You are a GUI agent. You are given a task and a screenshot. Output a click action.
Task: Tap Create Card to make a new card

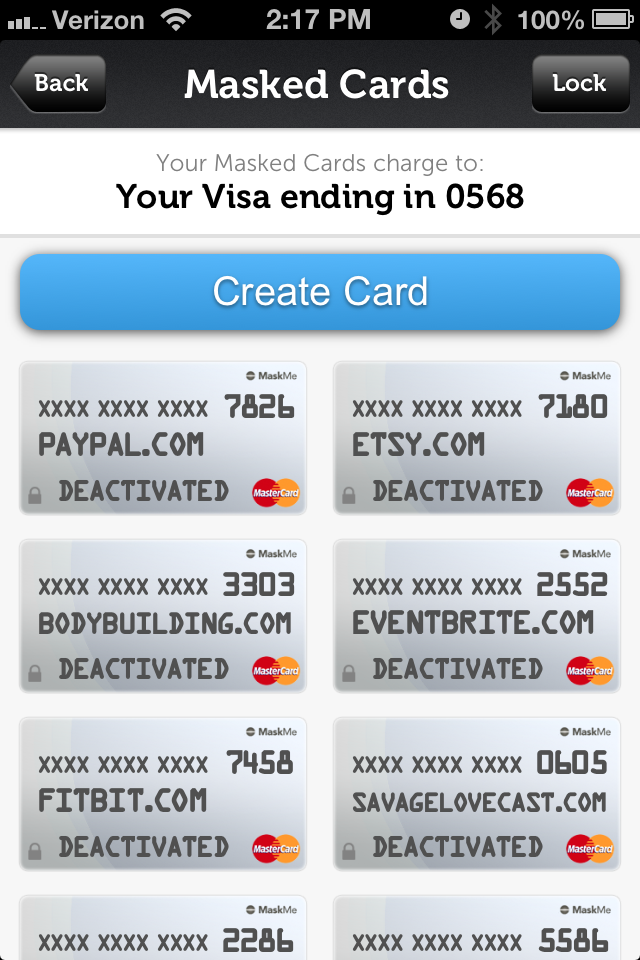pos(320,292)
